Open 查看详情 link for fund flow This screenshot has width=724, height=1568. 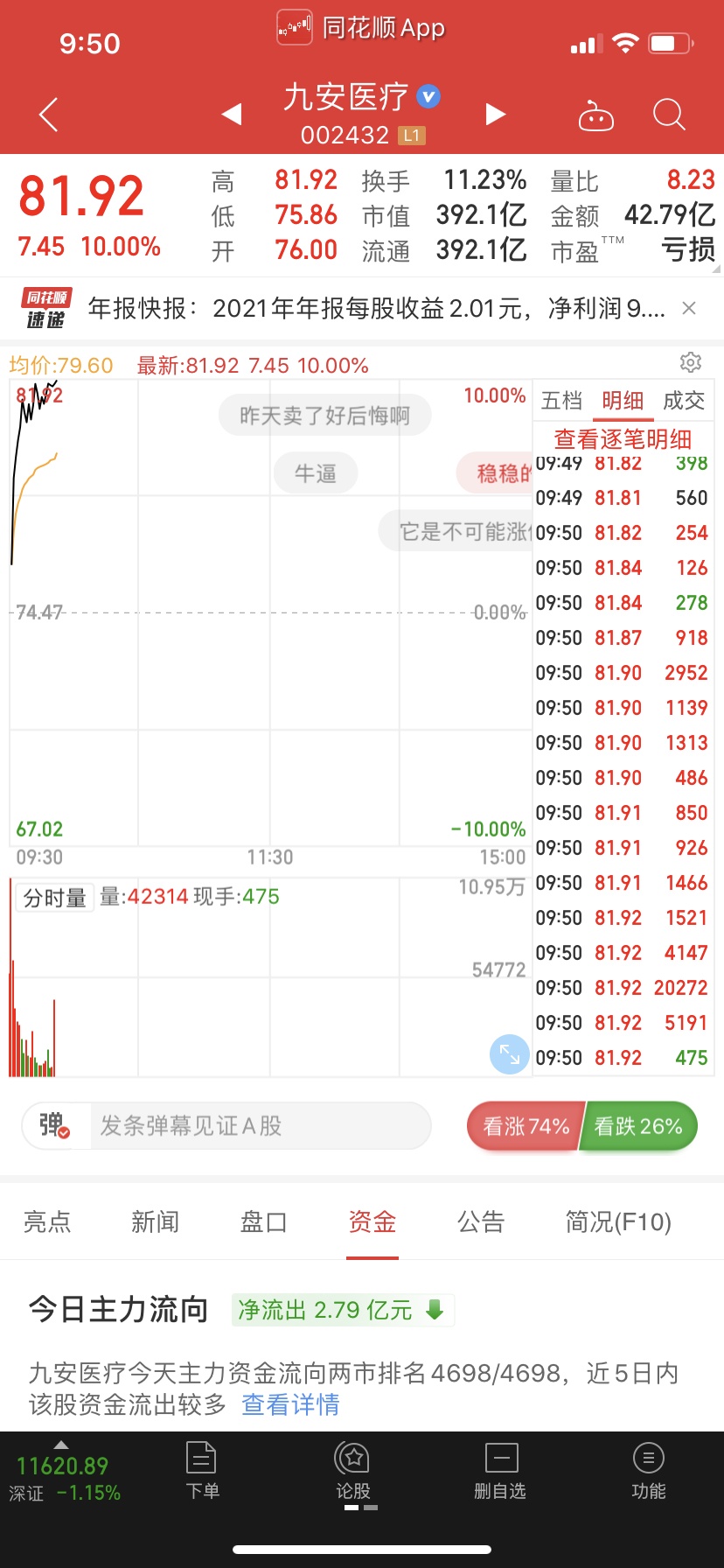click(x=290, y=1404)
